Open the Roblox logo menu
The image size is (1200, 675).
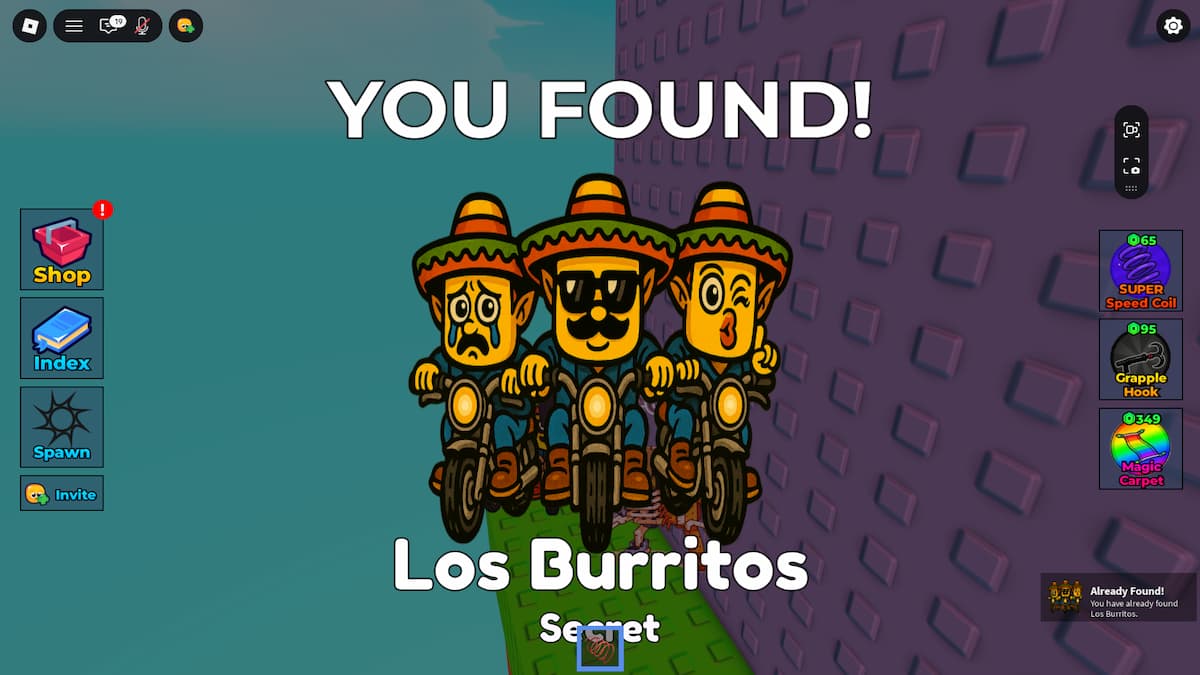(x=29, y=26)
